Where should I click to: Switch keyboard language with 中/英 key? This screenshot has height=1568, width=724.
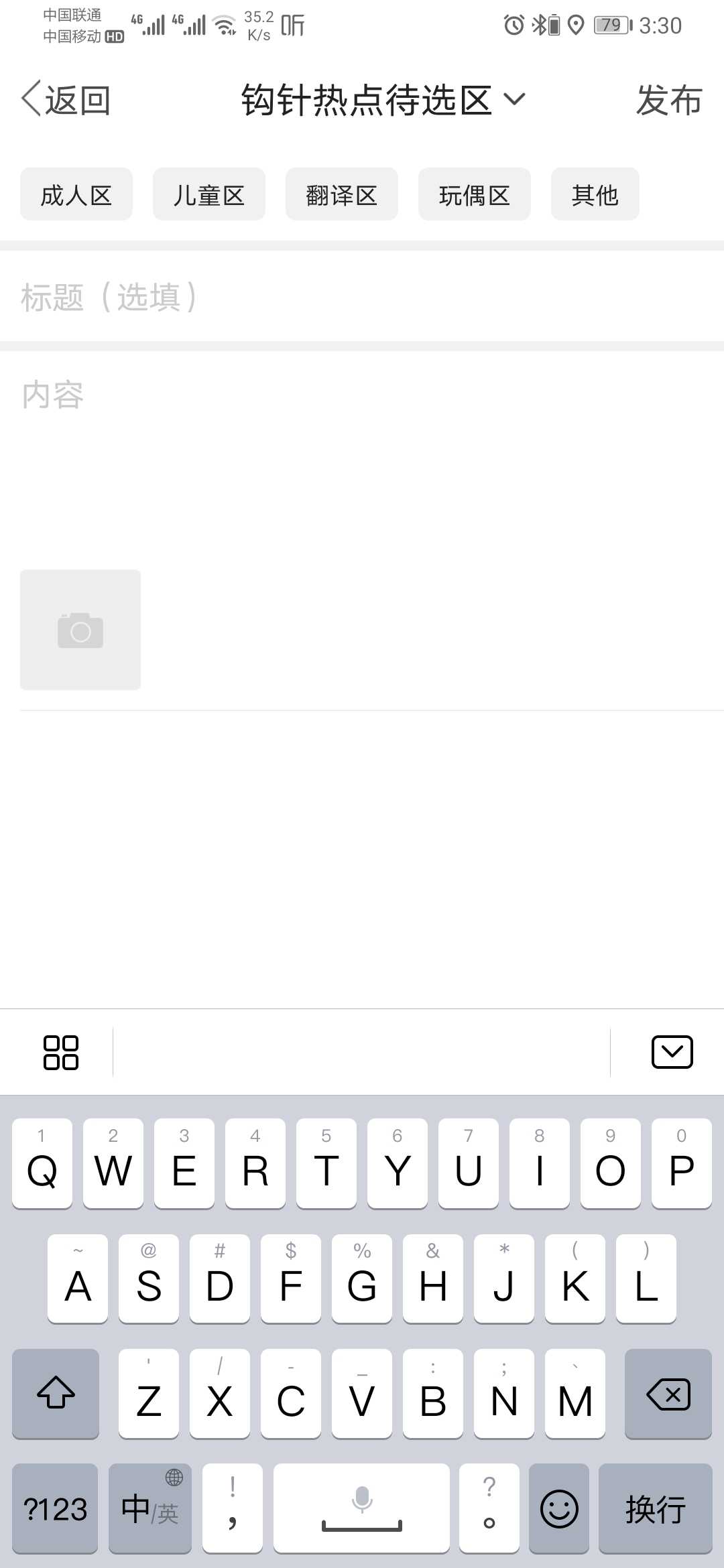(150, 1508)
